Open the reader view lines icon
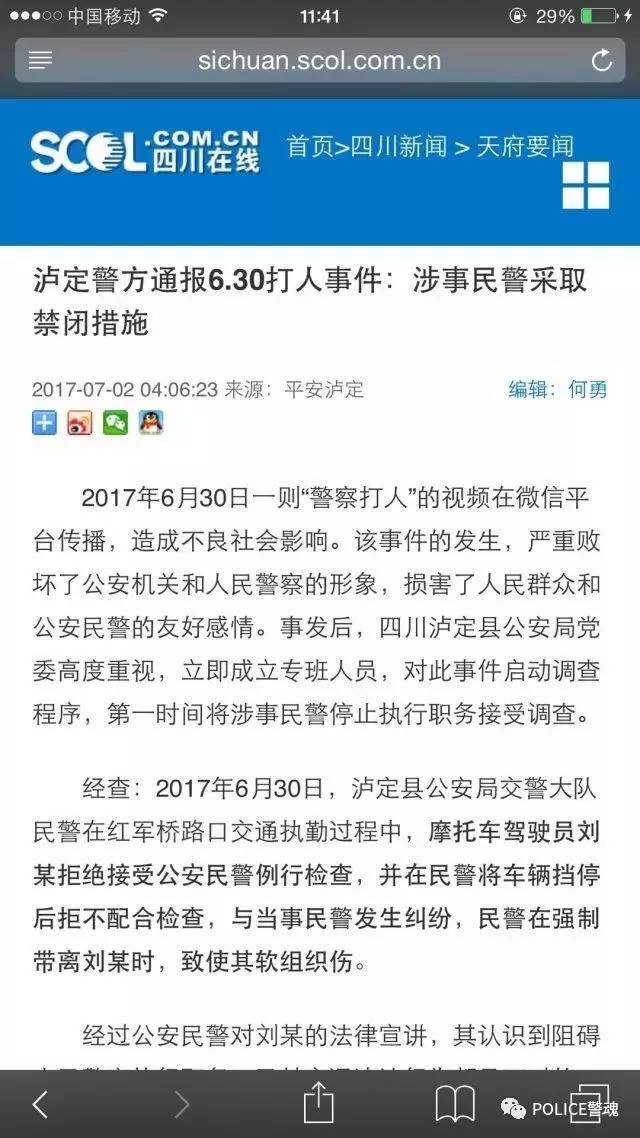Viewport: 640px width, 1138px height. click(x=41, y=60)
